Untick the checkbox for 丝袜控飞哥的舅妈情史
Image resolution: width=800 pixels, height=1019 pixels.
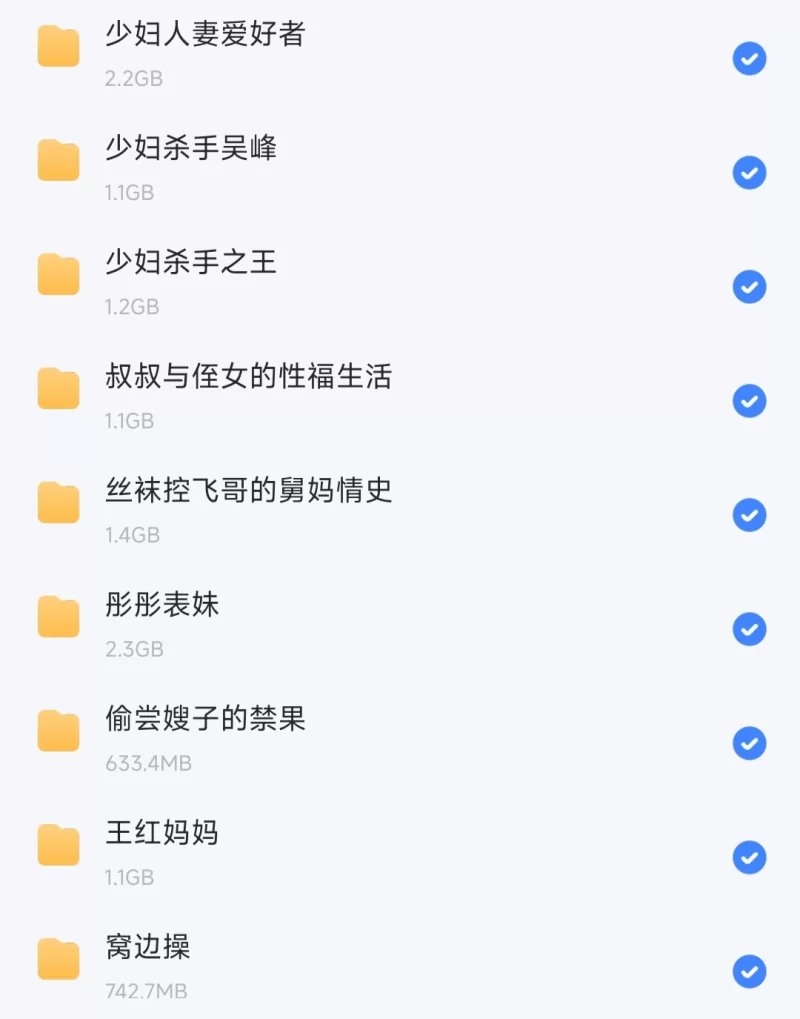click(749, 515)
